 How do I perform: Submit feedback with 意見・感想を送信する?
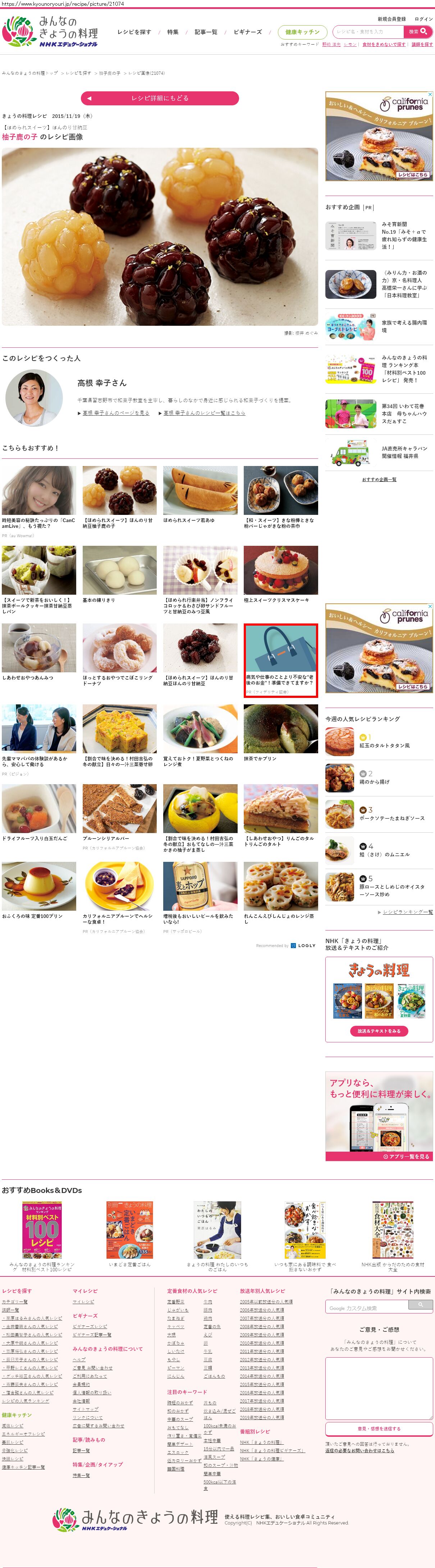click(379, 1428)
